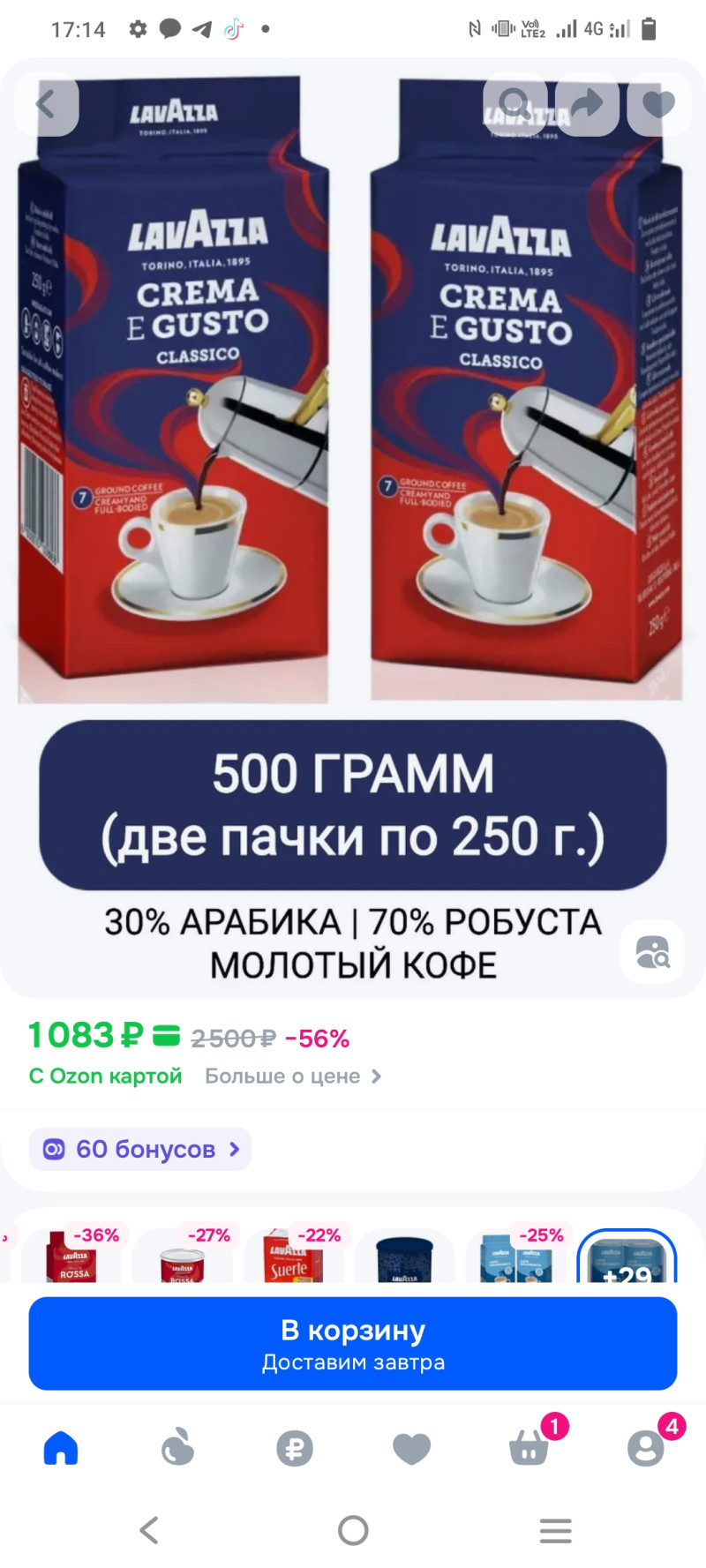Image resolution: width=706 pixels, height=1568 pixels.
Task: Open search from the product header
Action: 515,105
